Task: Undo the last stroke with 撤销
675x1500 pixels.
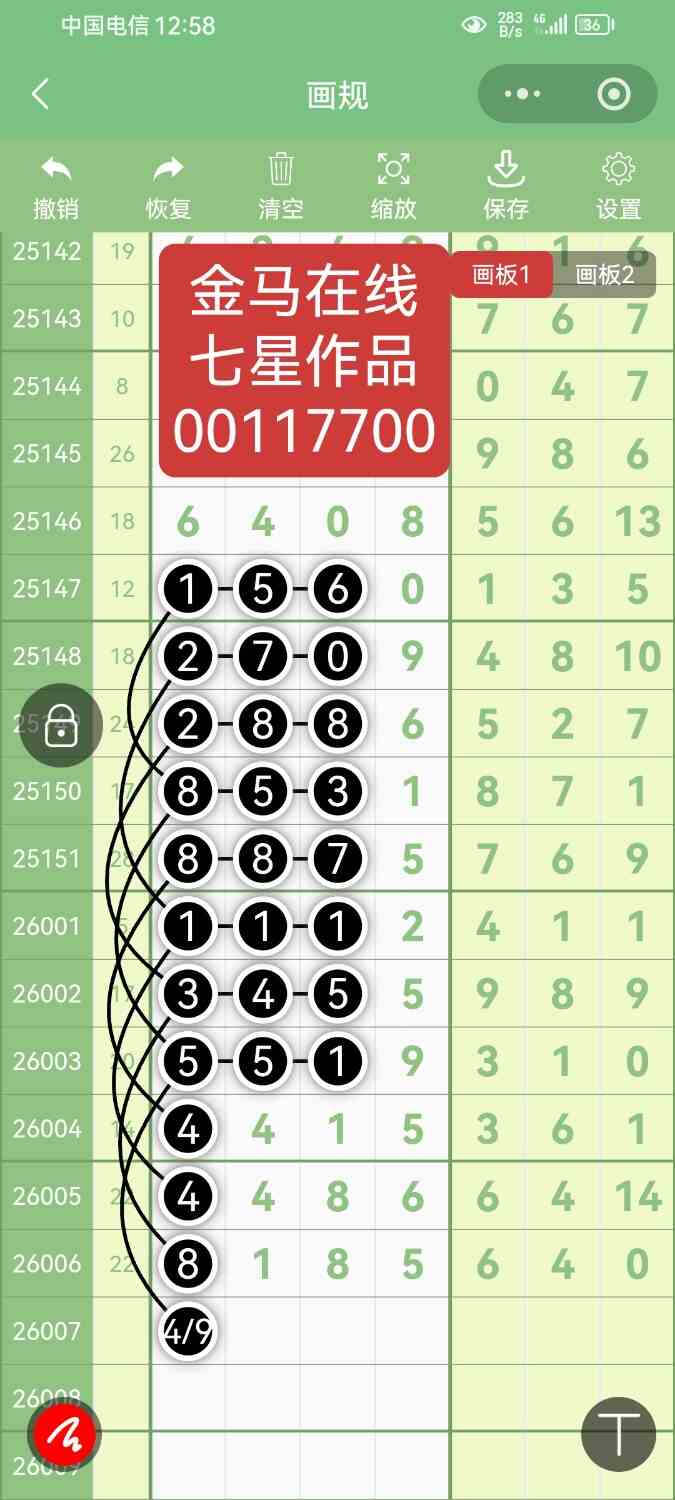Action: pos(55,187)
